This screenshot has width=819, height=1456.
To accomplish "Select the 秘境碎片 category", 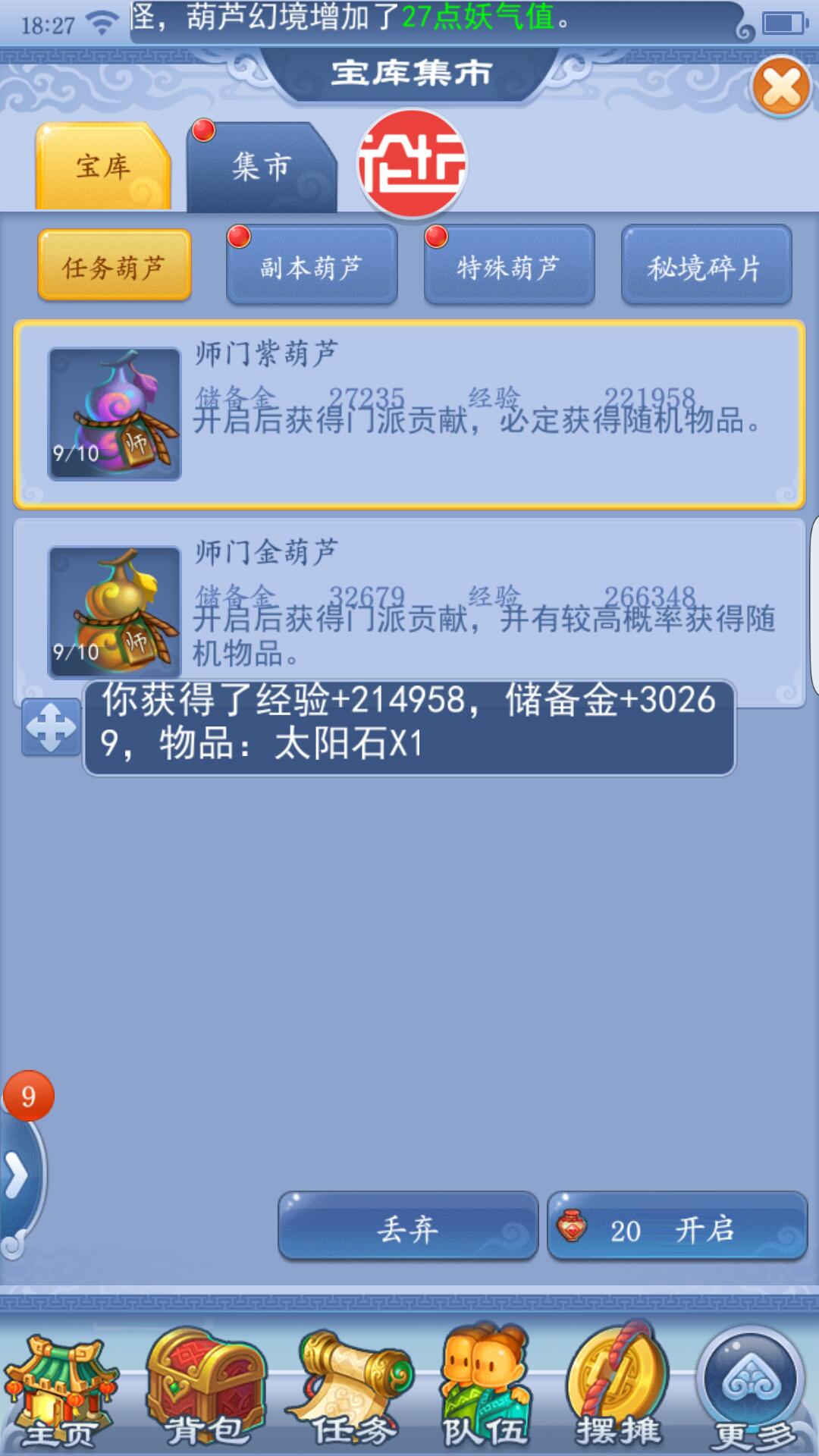I will click(x=706, y=266).
